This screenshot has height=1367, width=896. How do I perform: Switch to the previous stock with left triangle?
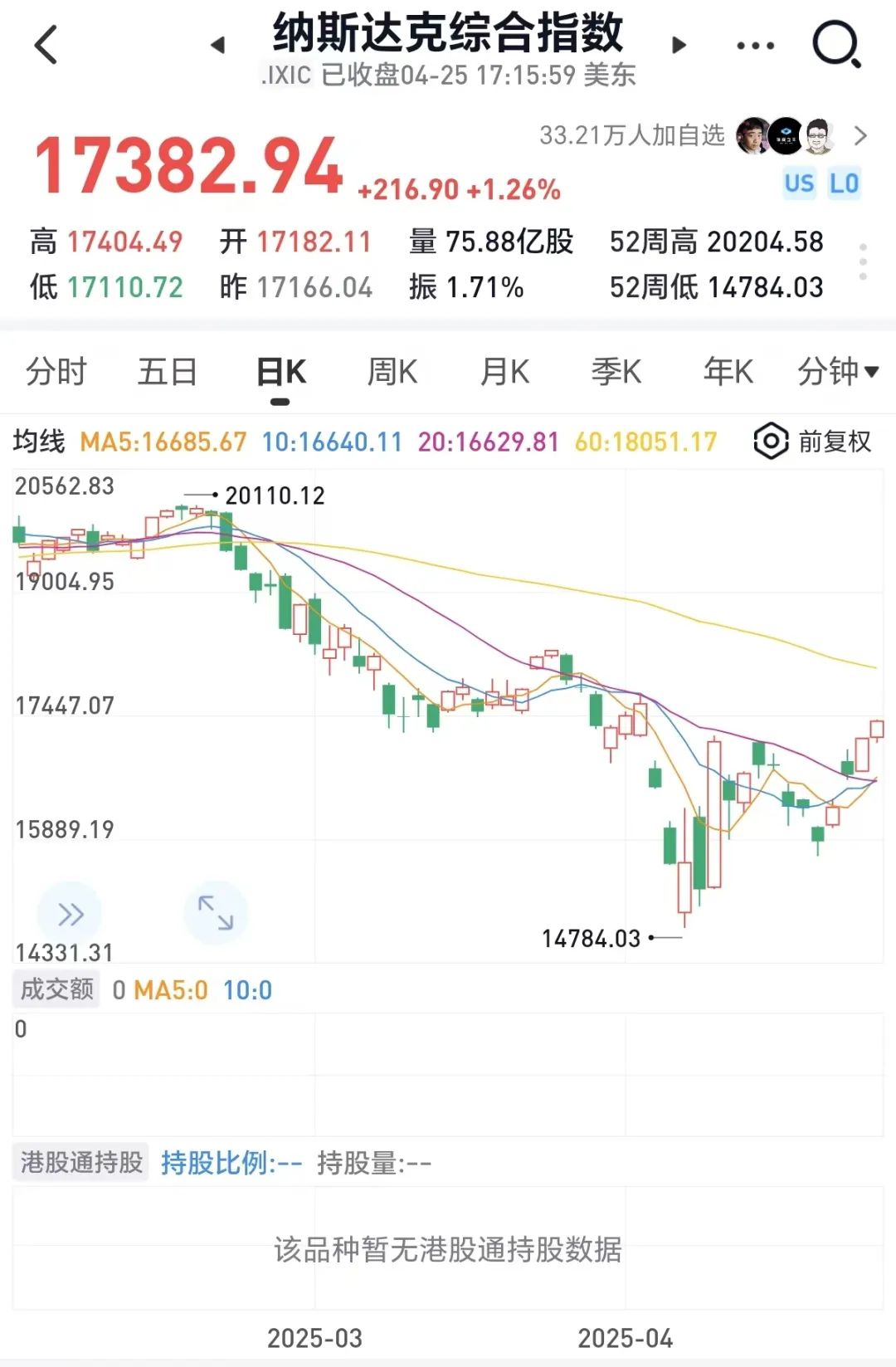[x=218, y=45]
